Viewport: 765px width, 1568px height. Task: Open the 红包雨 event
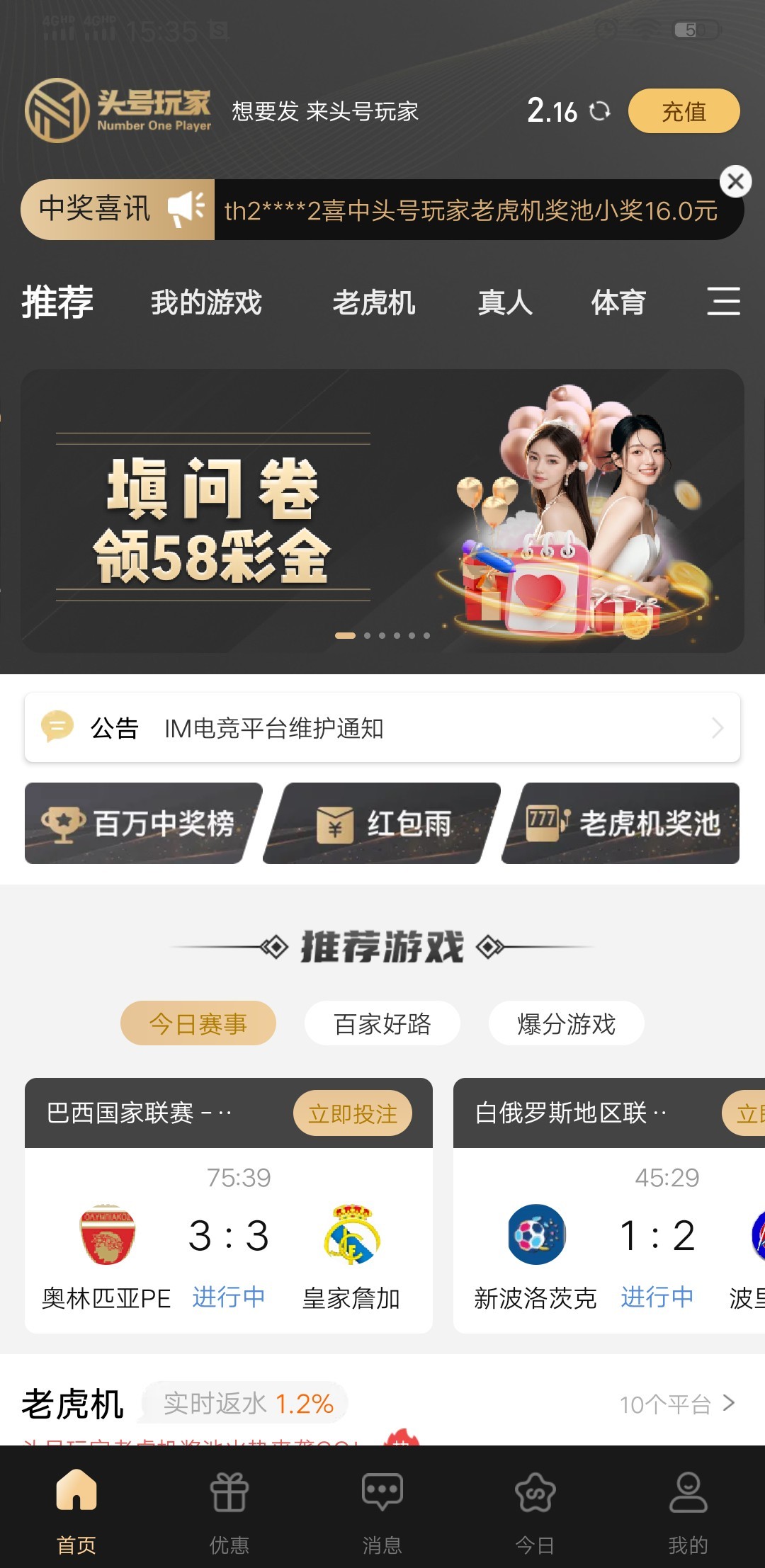tap(384, 823)
